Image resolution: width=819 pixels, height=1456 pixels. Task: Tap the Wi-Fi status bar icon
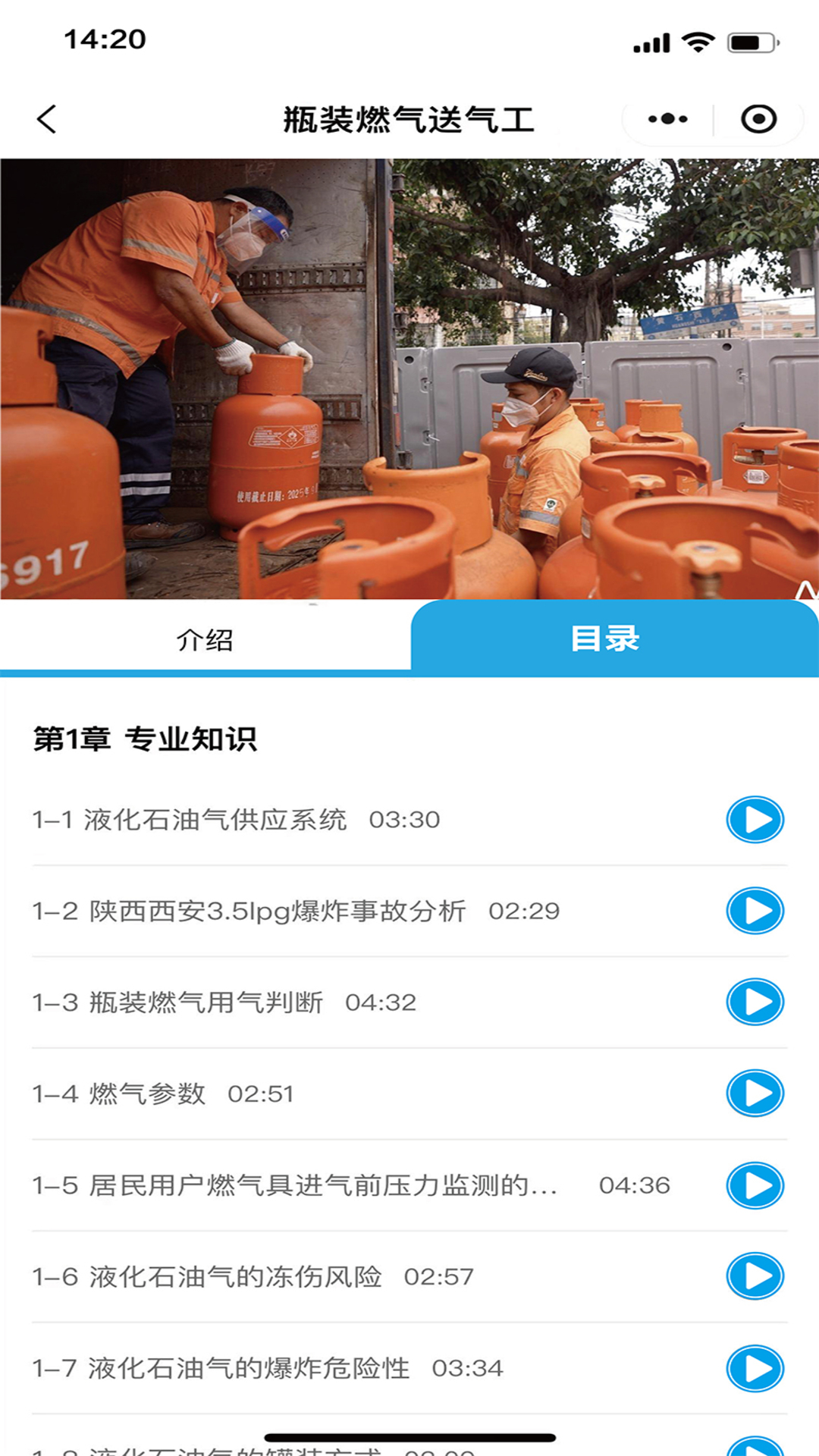698,43
